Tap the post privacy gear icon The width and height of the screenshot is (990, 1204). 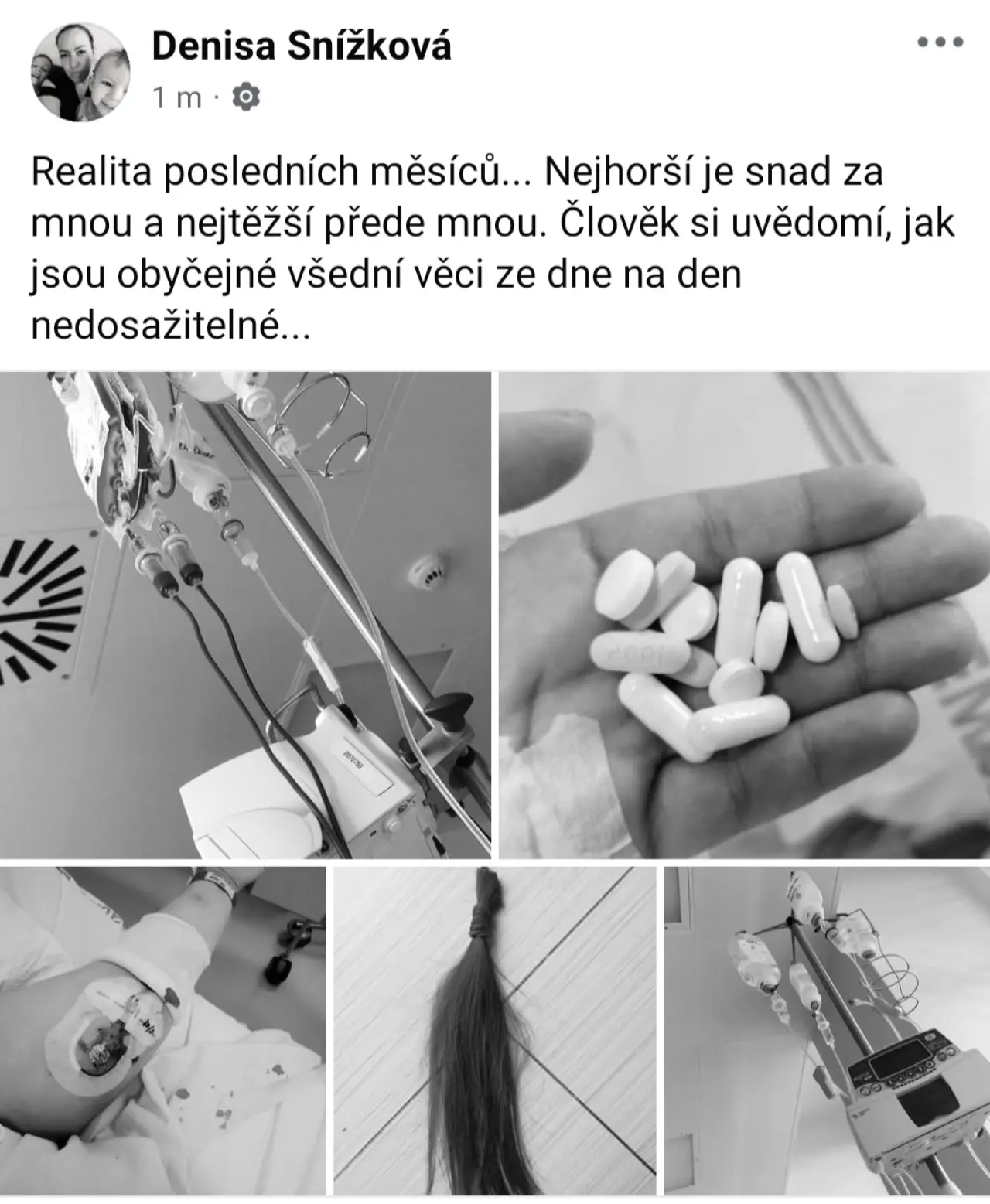(x=247, y=97)
